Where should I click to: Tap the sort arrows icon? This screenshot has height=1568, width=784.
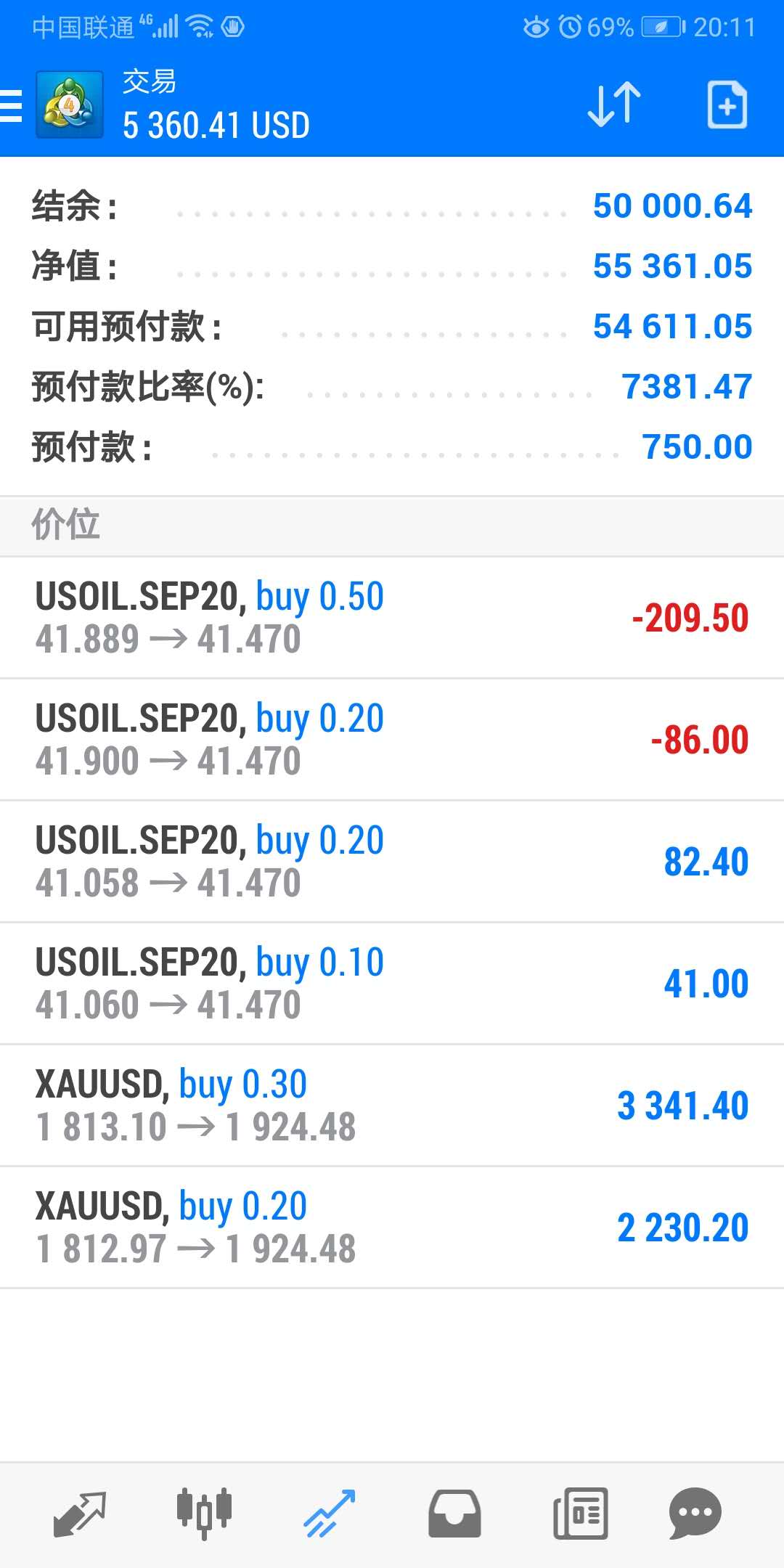pos(614,105)
